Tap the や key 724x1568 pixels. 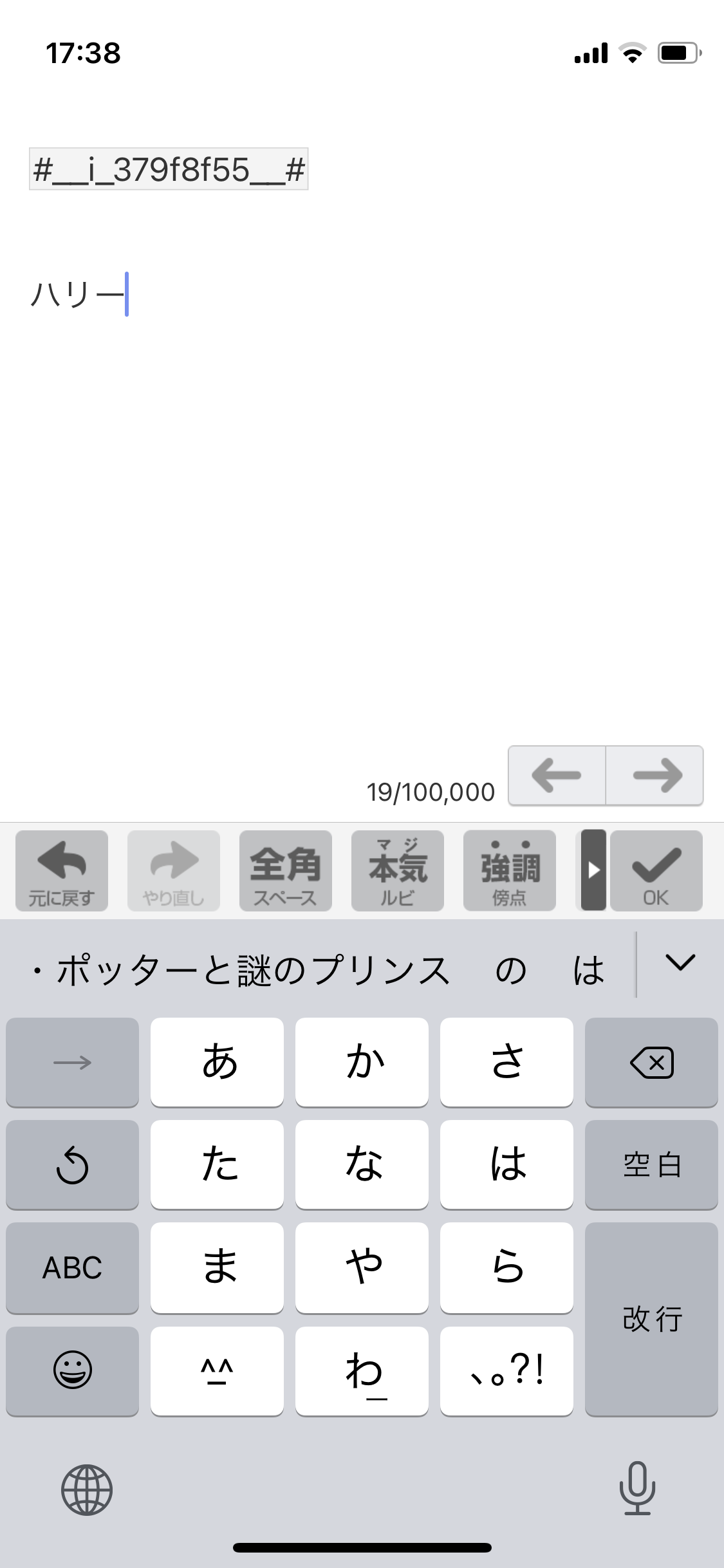pos(362,1268)
